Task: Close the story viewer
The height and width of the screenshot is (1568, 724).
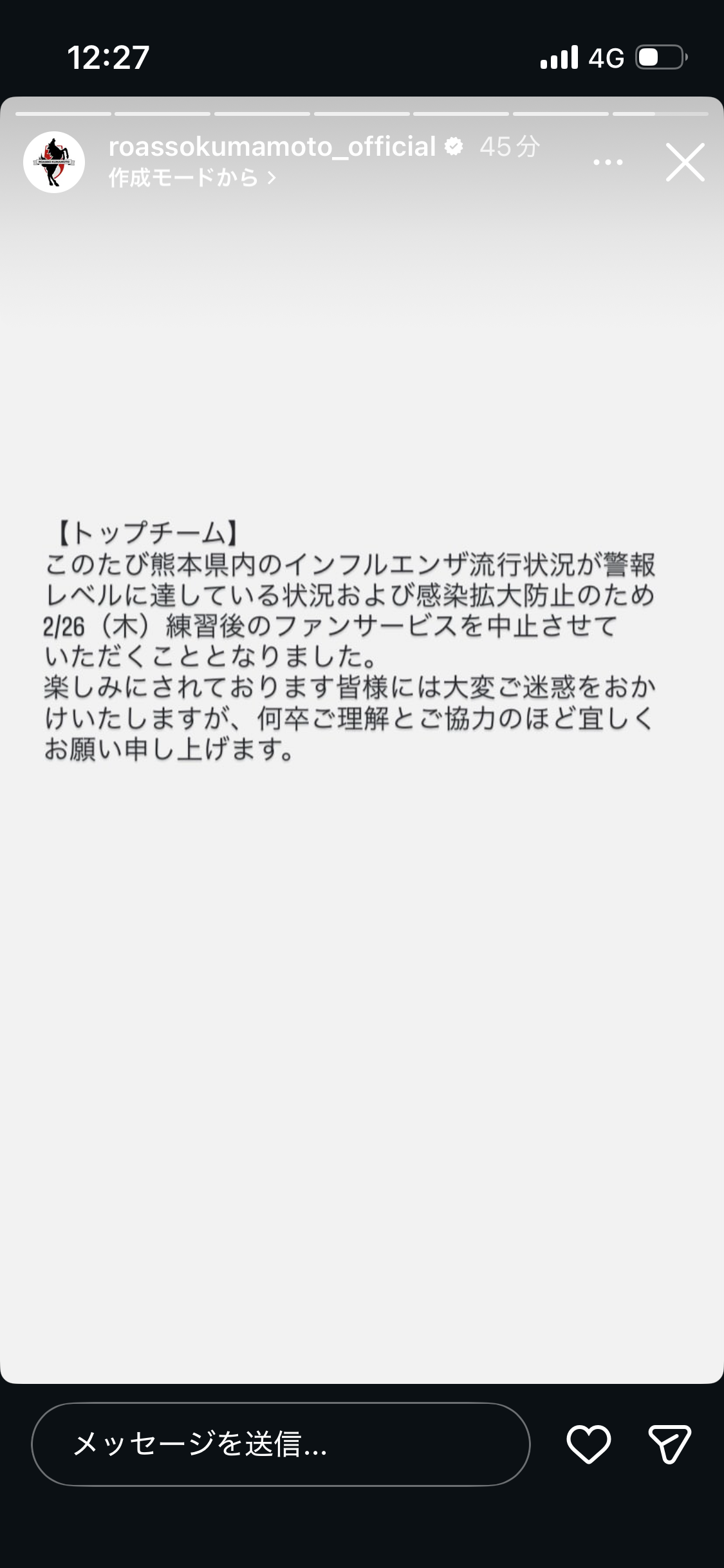Action: tap(685, 162)
